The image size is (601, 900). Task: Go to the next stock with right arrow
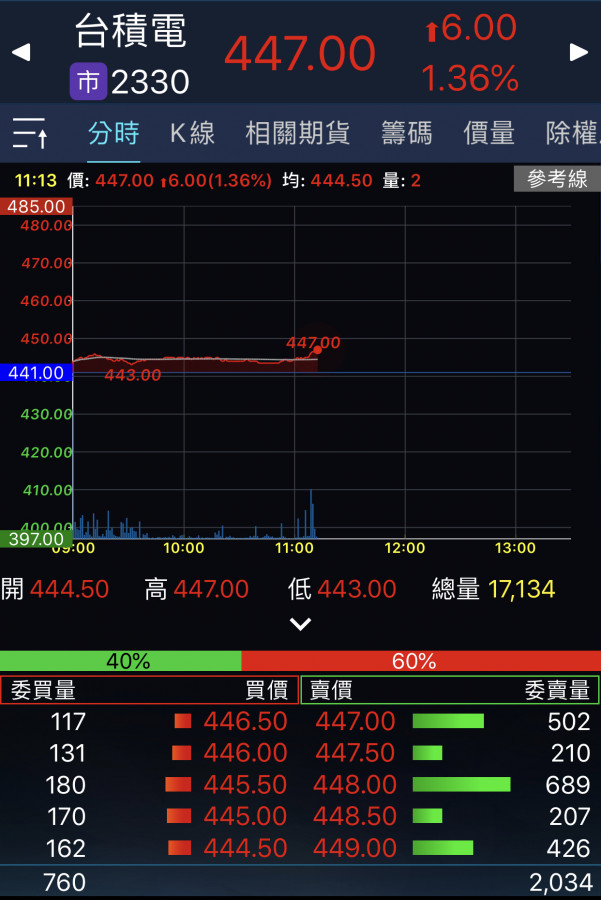pyautogui.click(x=579, y=53)
